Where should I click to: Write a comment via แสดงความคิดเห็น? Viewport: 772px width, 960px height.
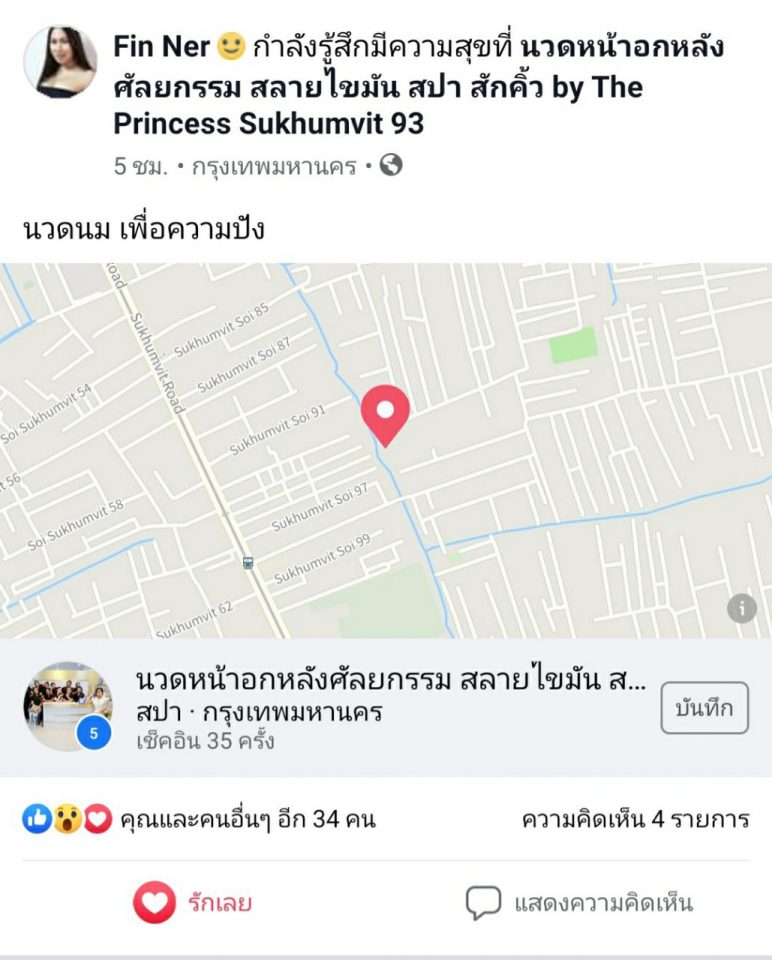580,904
